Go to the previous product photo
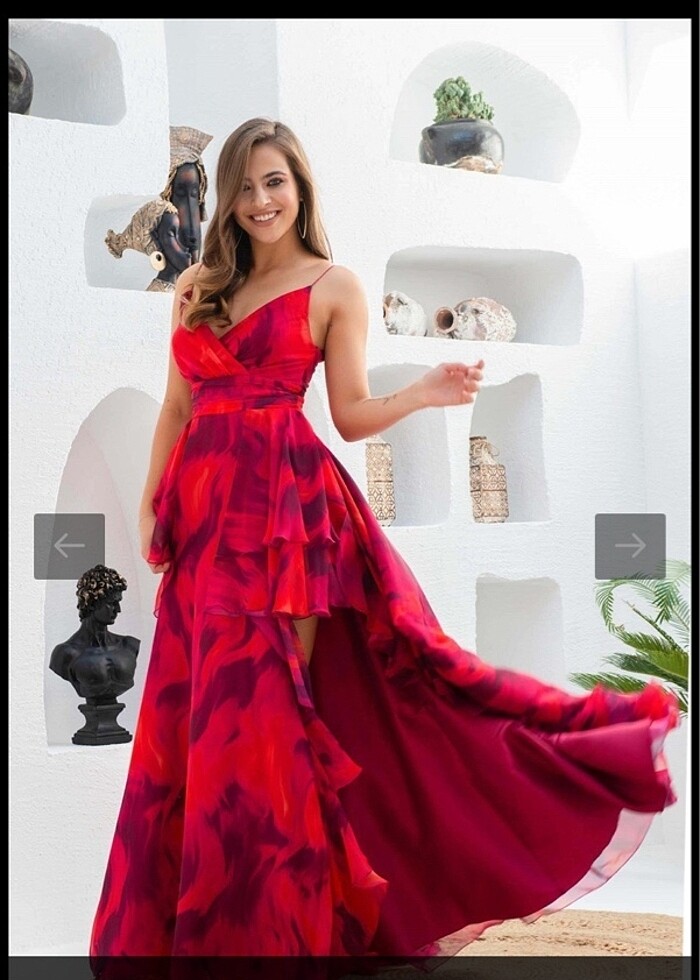This screenshot has width=700, height=980. (x=69, y=546)
